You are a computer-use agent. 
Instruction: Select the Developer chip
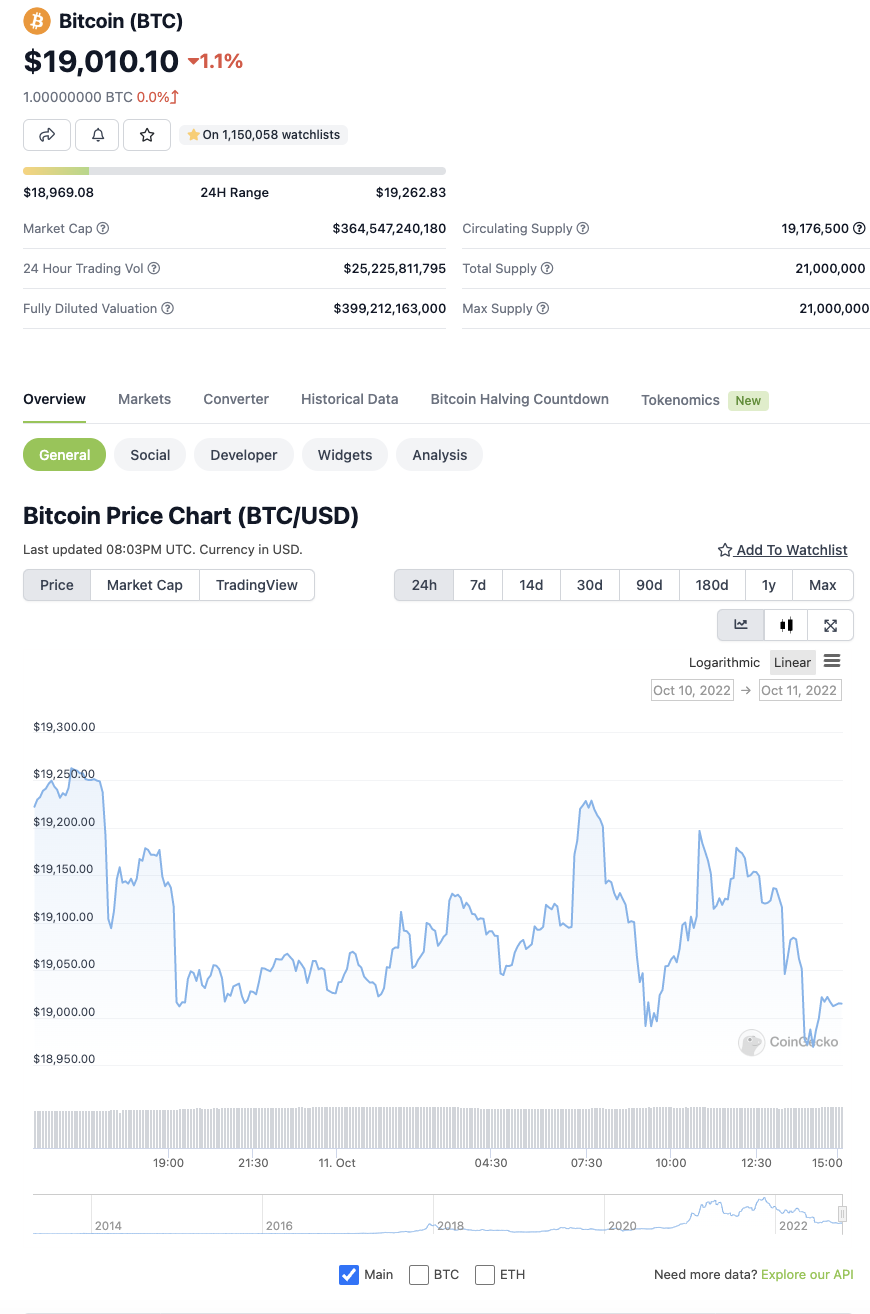(x=243, y=455)
